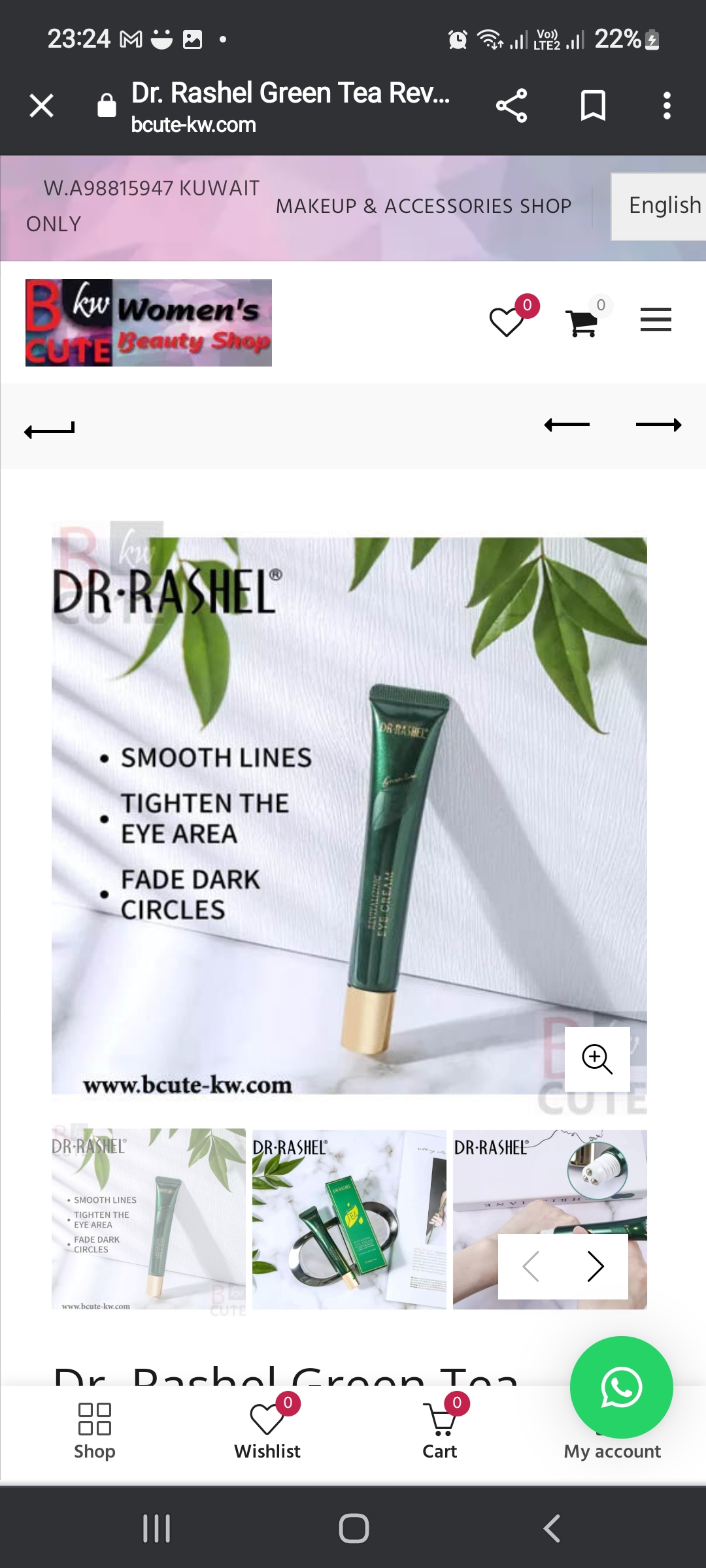Image resolution: width=706 pixels, height=1568 pixels.
Task: View the next product with the right arrow
Action: [658, 425]
